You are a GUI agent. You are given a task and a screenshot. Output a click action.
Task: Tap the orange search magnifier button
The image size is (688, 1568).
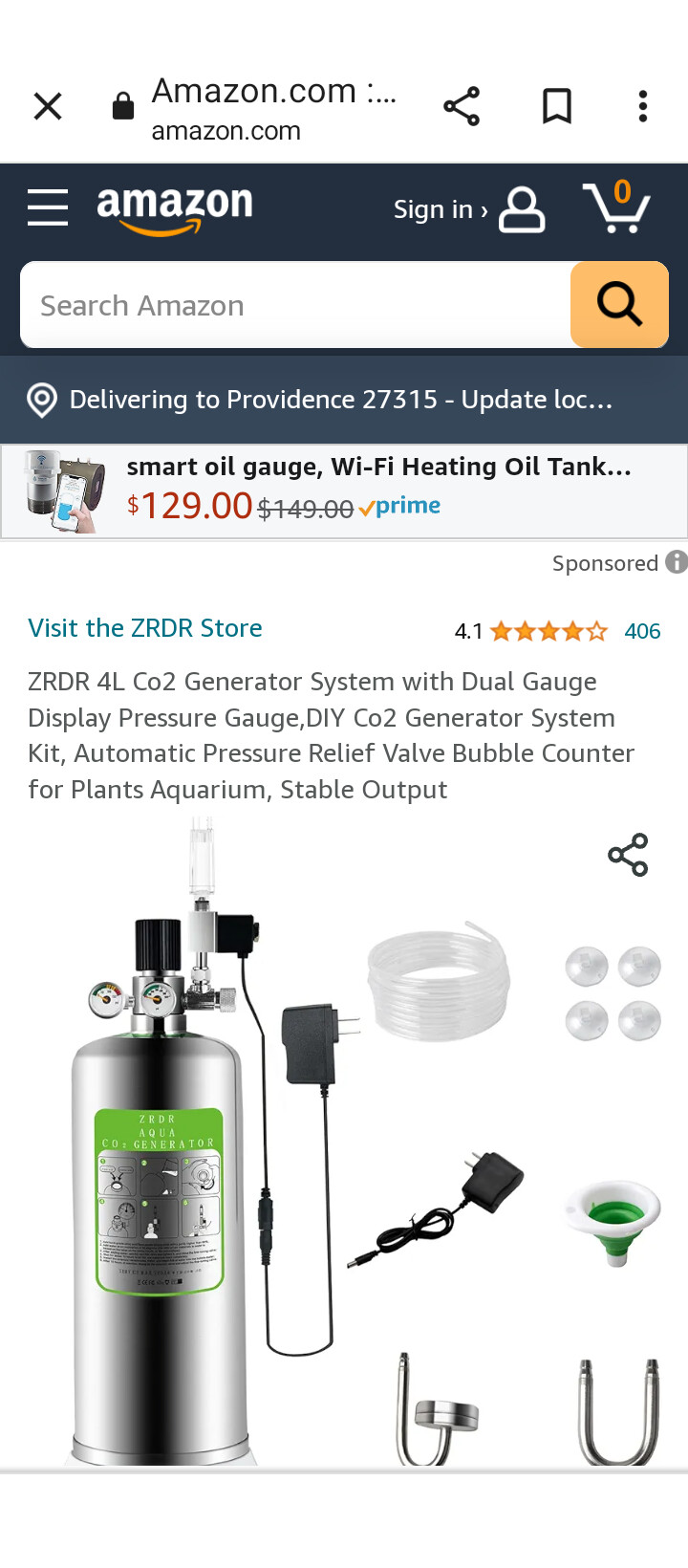(619, 305)
